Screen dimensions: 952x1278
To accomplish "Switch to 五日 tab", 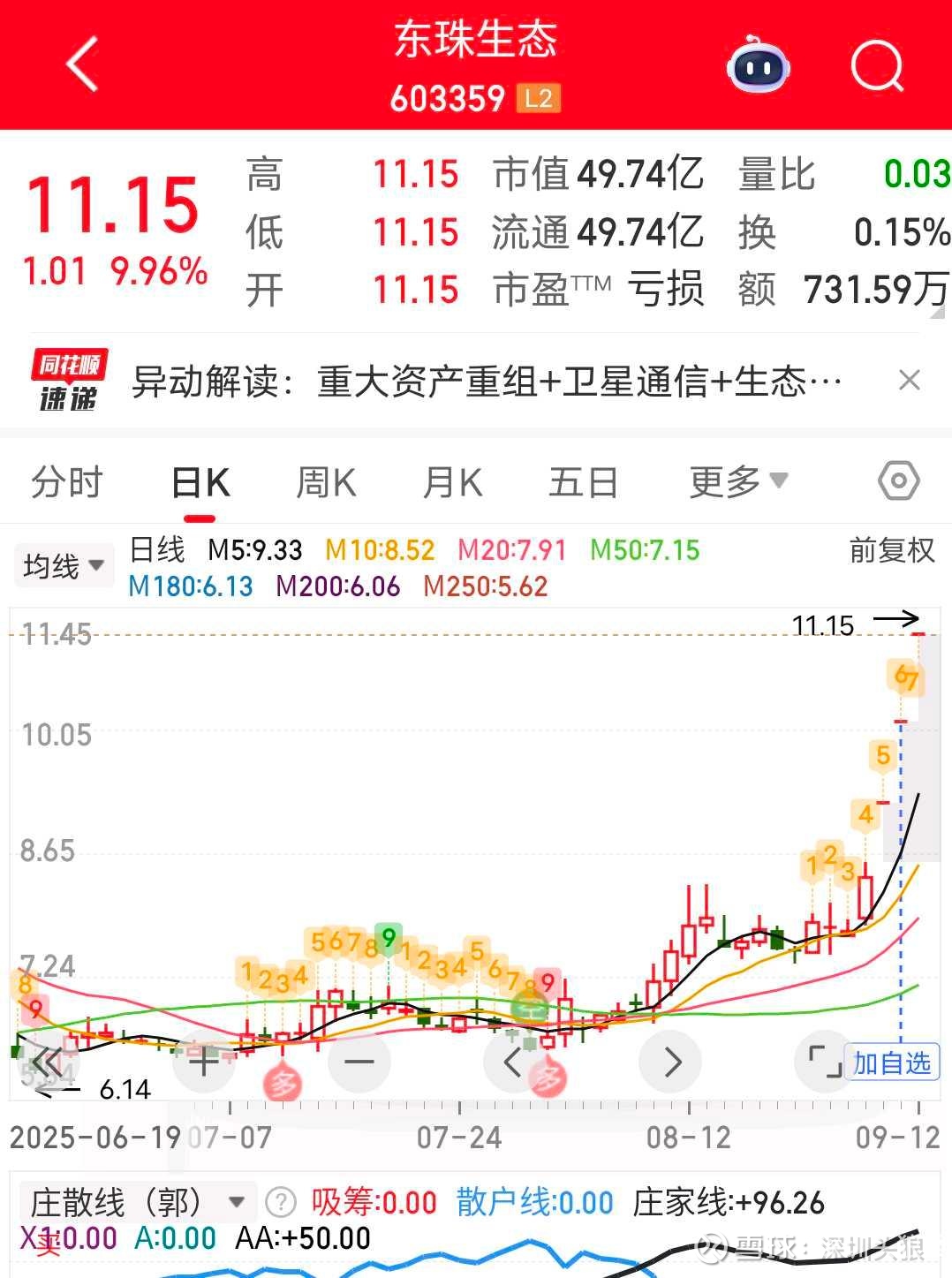I will pos(582,483).
